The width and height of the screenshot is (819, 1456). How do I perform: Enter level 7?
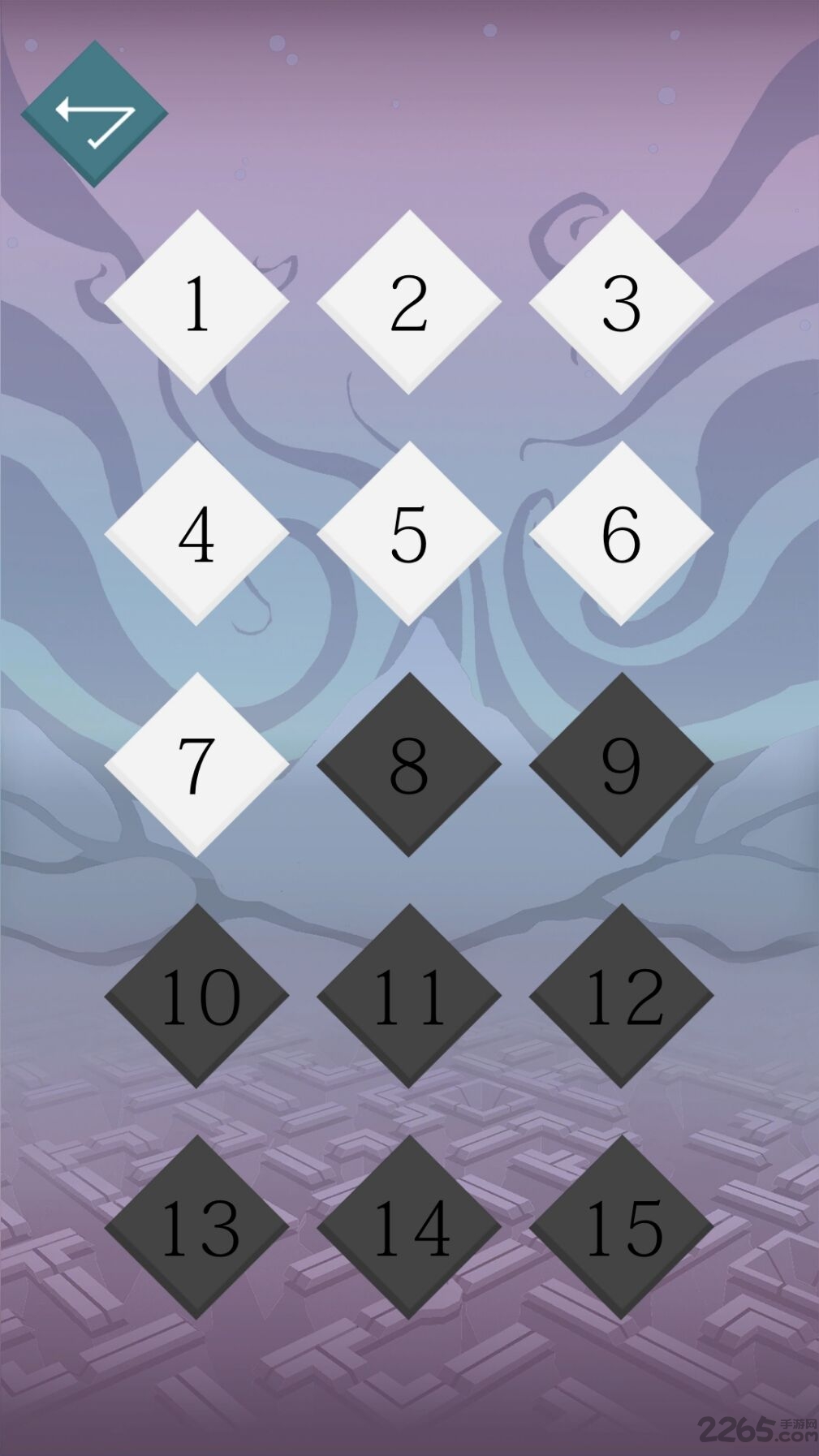(x=196, y=765)
